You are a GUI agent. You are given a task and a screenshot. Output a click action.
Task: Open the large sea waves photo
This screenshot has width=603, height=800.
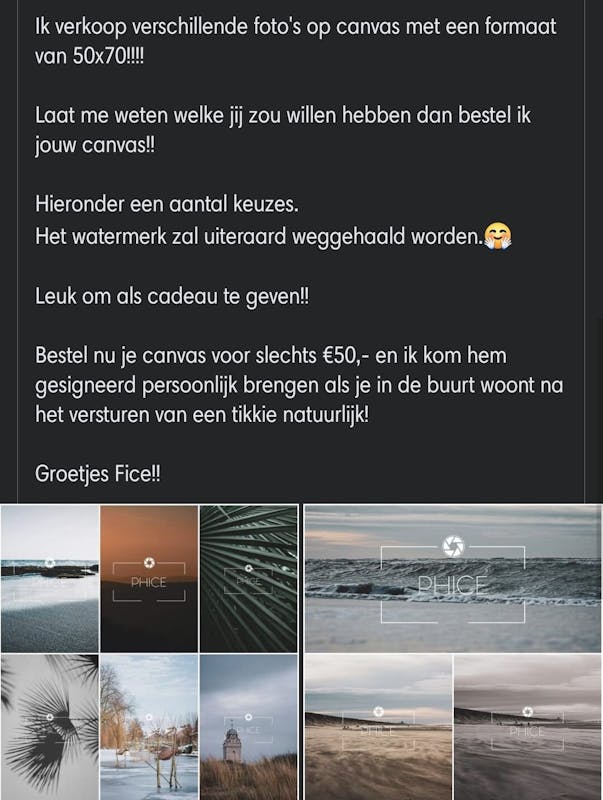(453, 578)
